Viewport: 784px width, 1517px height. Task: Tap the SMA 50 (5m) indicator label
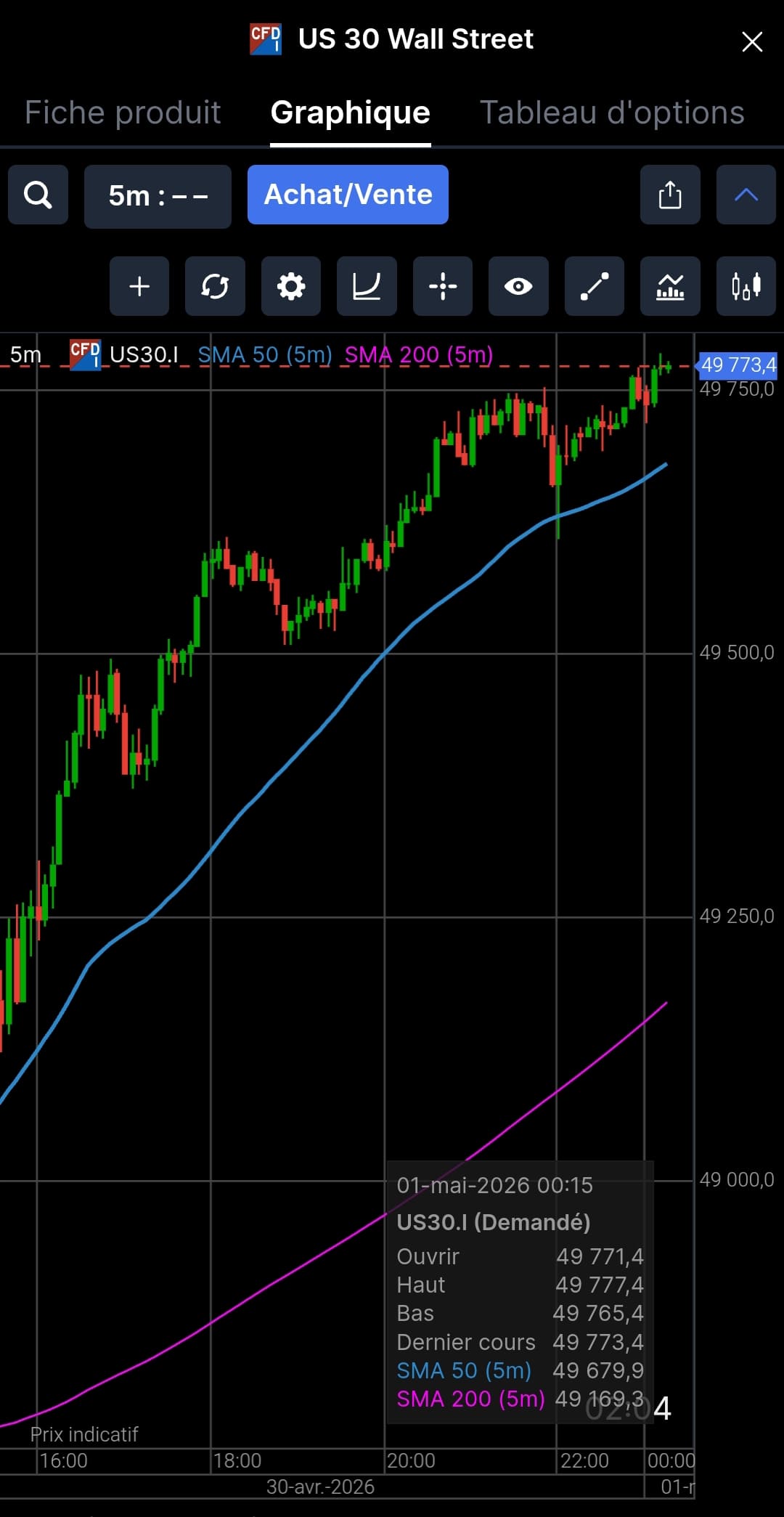(x=265, y=354)
